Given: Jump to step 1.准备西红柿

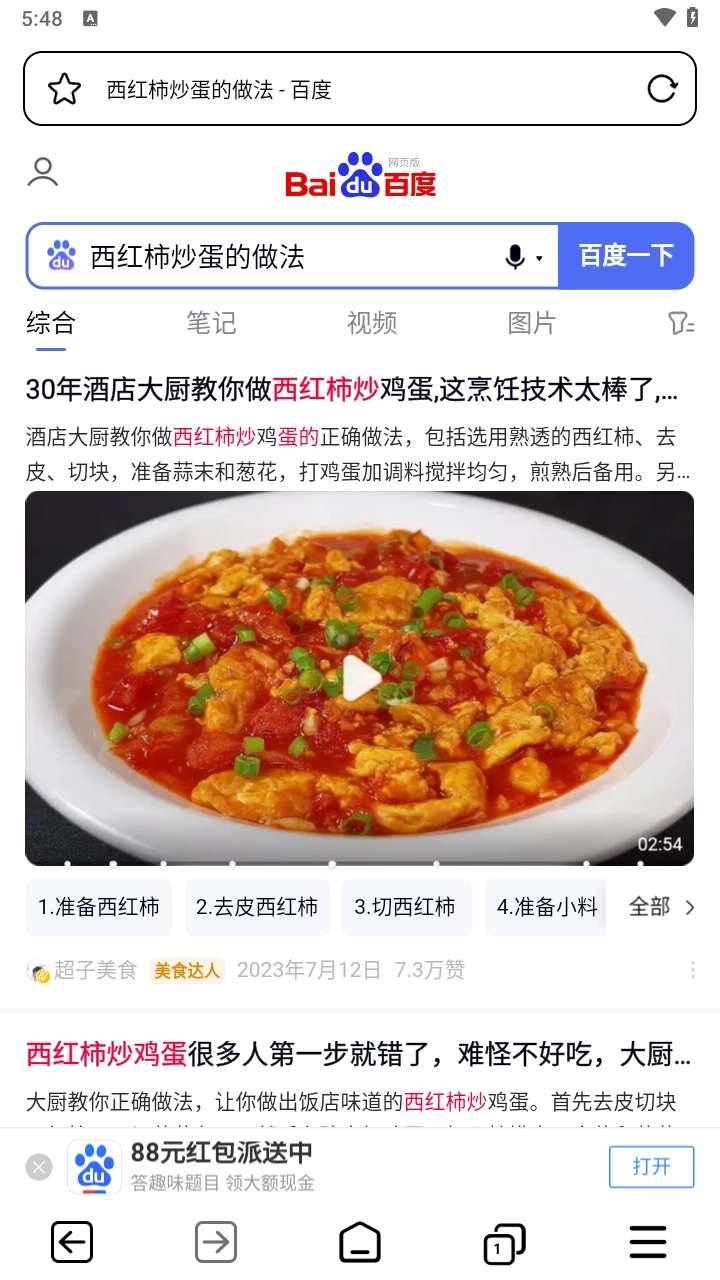Looking at the screenshot, I should coord(99,907).
